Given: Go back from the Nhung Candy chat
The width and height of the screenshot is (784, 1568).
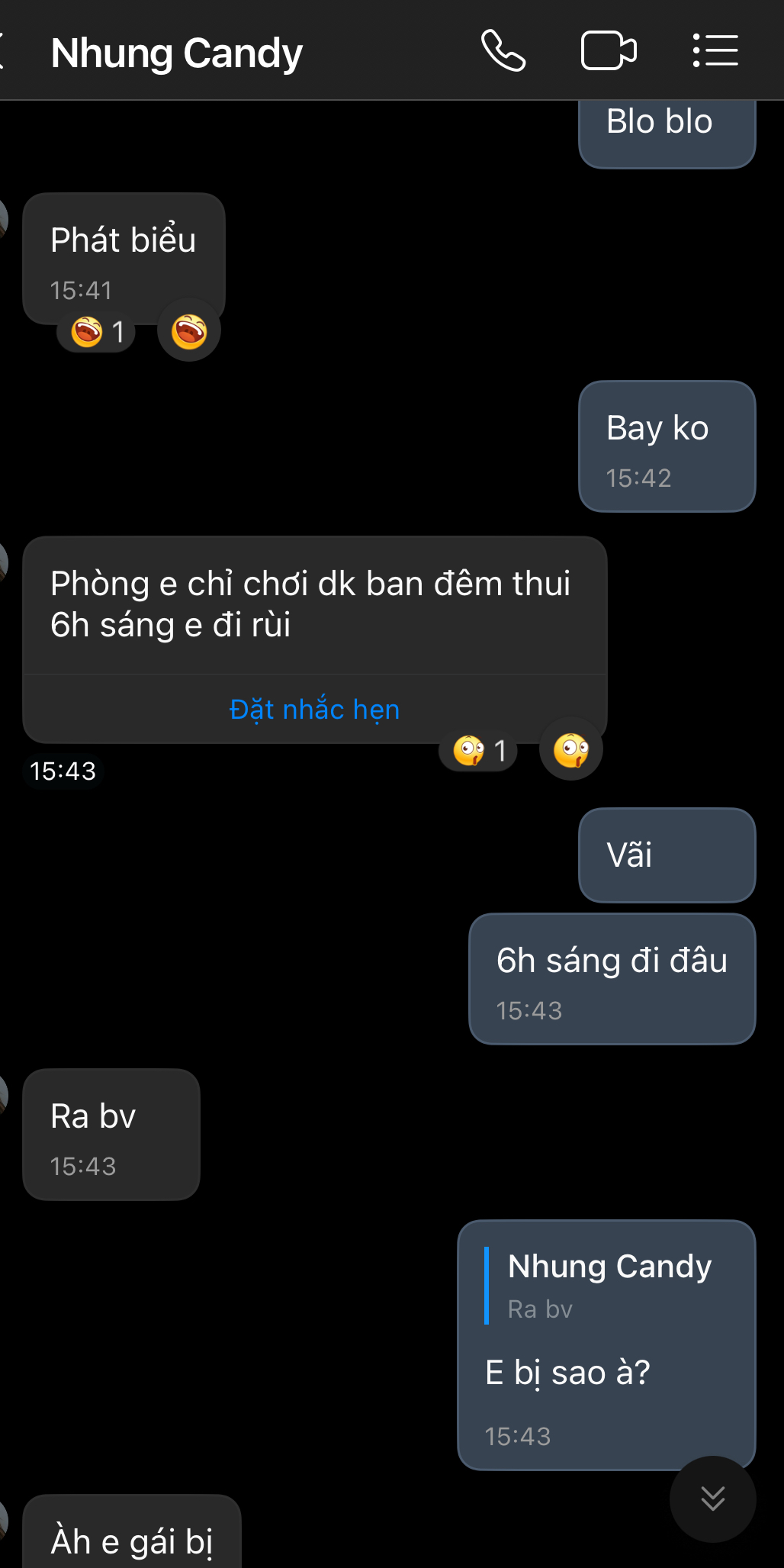Looking at the screenshot, I should point(4,52).
